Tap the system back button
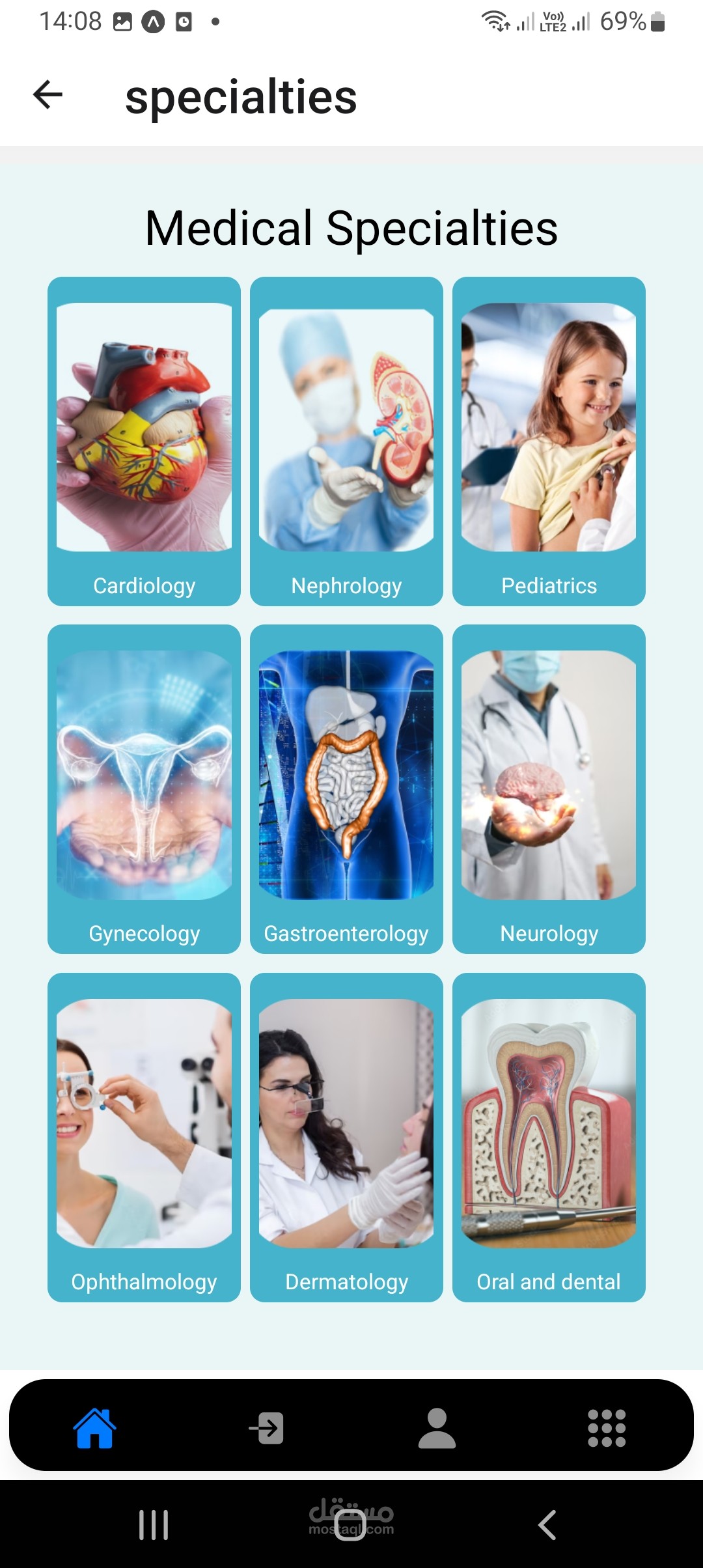 [547, 1525]
